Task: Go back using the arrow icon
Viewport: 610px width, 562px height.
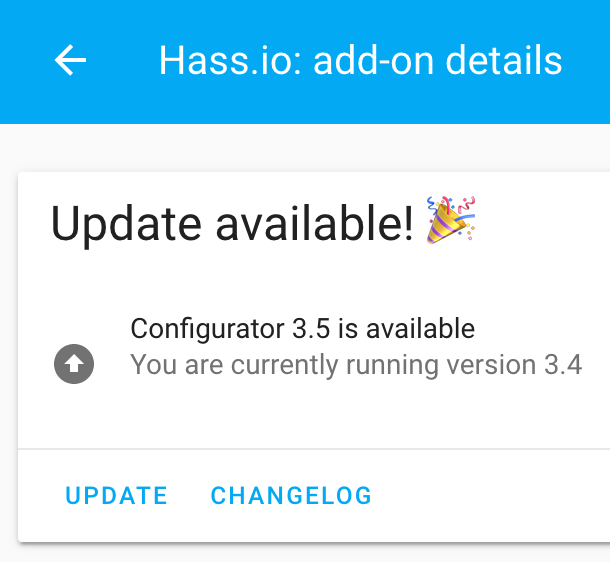Action: (x=70, y=61)
